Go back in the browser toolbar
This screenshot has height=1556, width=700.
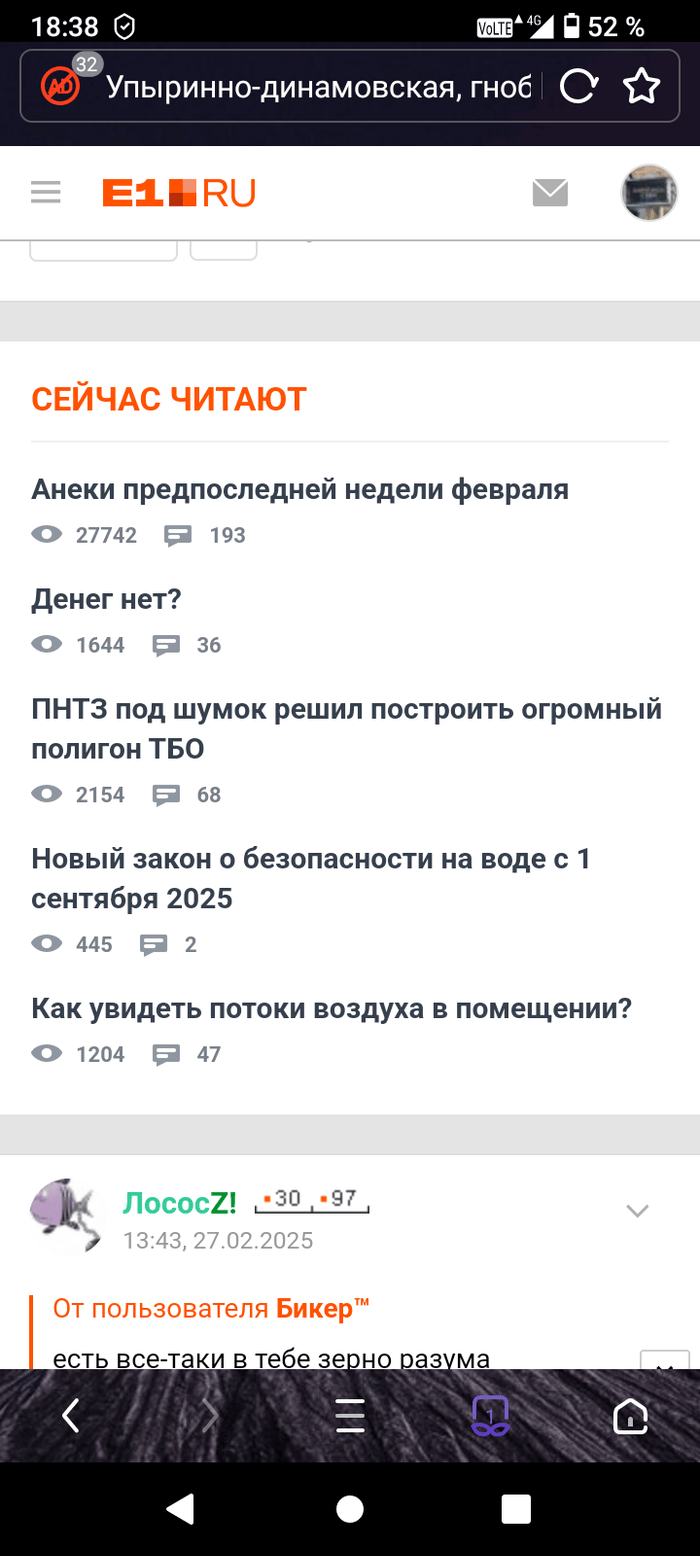point(70,1415)
